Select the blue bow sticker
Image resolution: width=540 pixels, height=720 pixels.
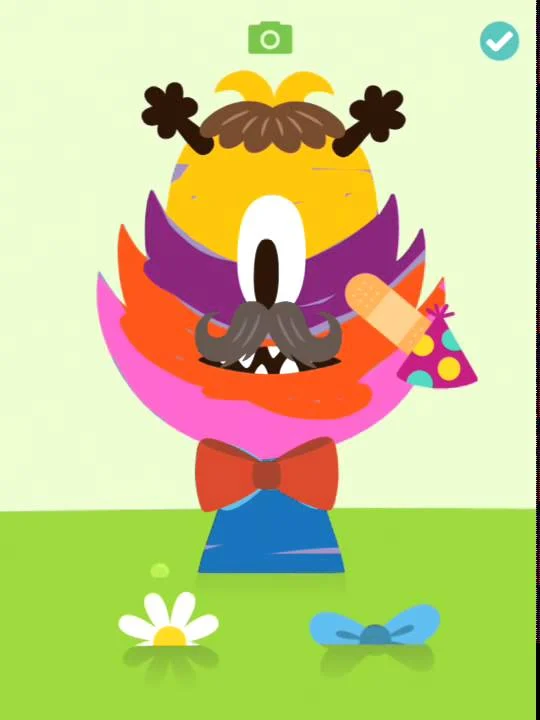coord(375,625)
